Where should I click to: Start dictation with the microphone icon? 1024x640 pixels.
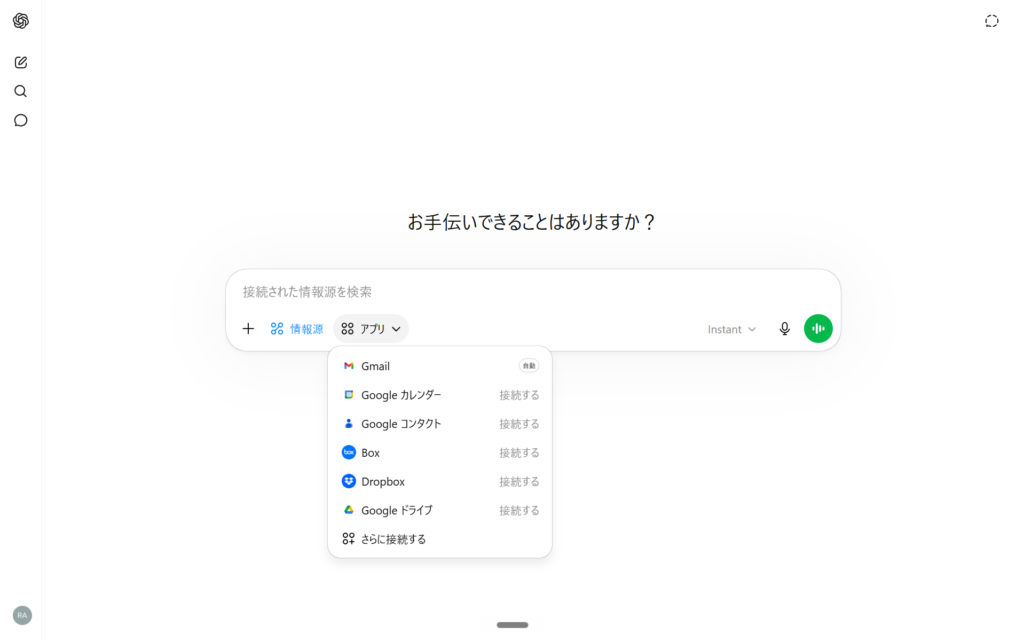pos(784,328)
